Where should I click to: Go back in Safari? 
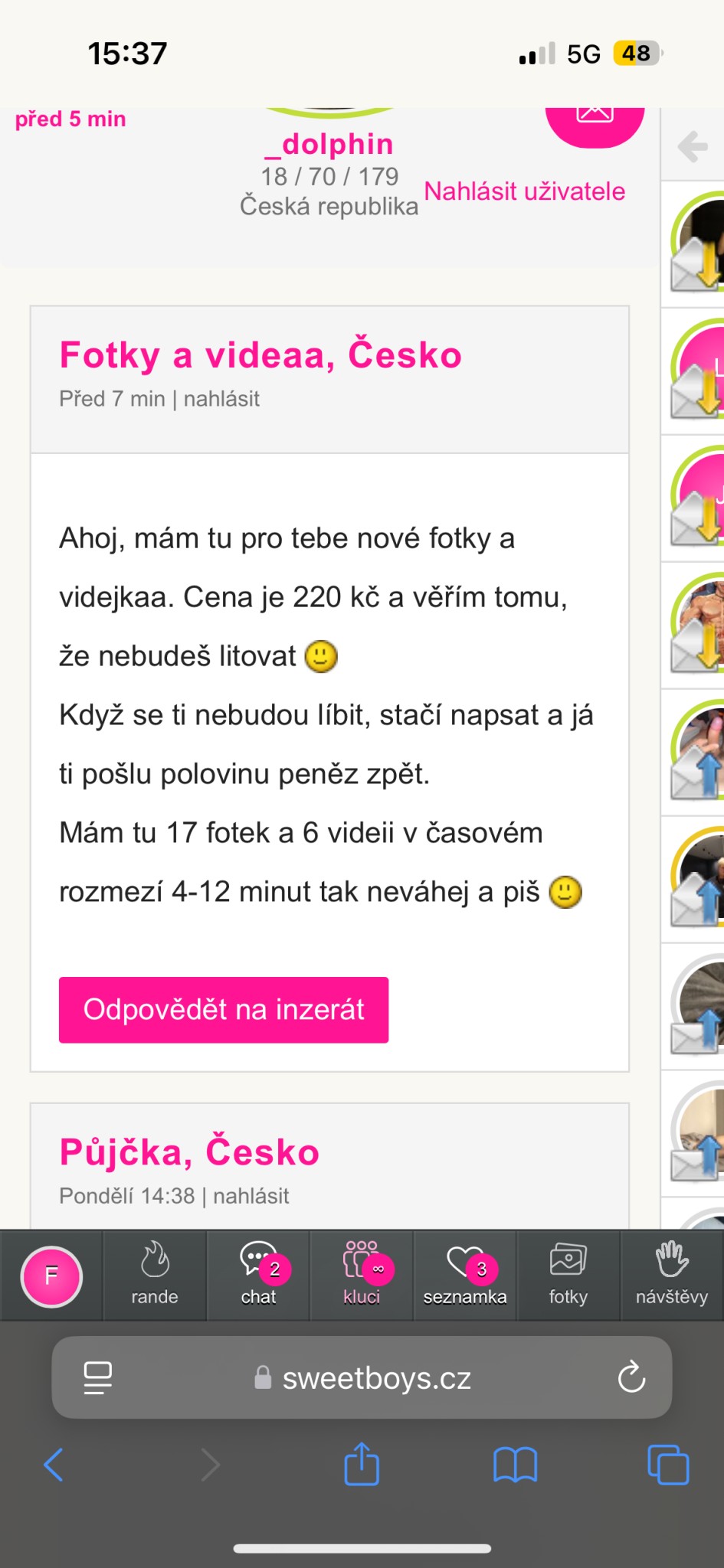54,1465
